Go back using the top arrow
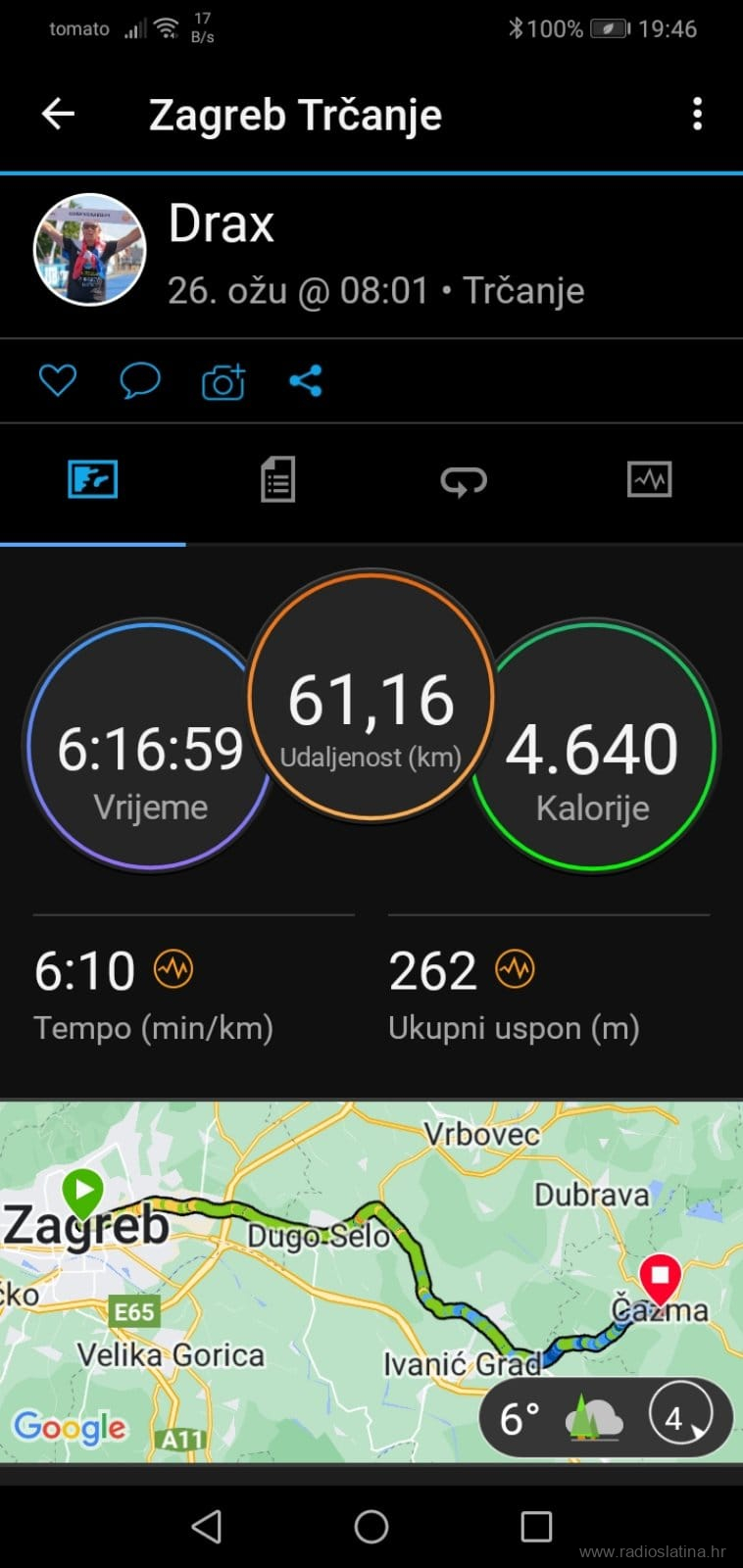Screen dimensions: 743x1568 point(58,115)
